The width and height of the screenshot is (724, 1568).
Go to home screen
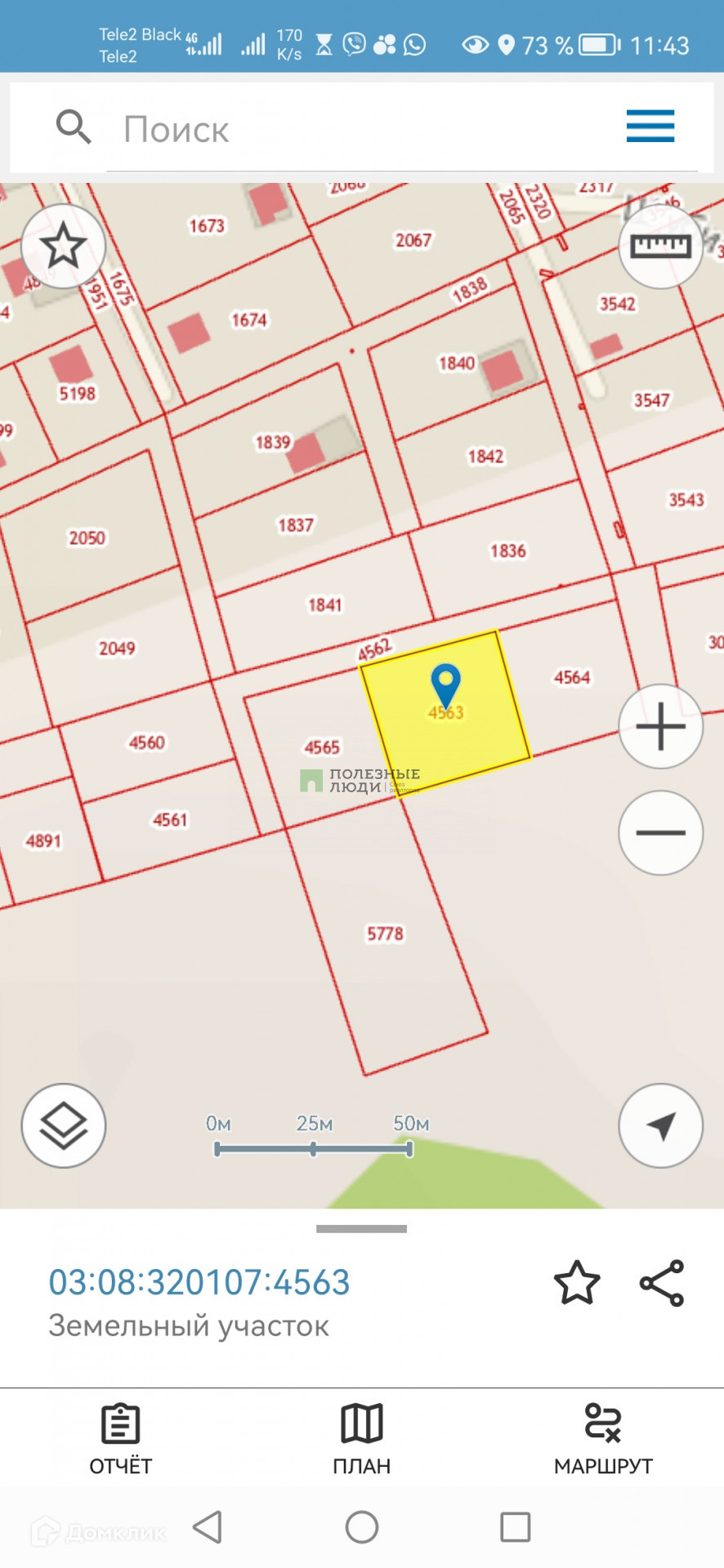point(361,1526)
